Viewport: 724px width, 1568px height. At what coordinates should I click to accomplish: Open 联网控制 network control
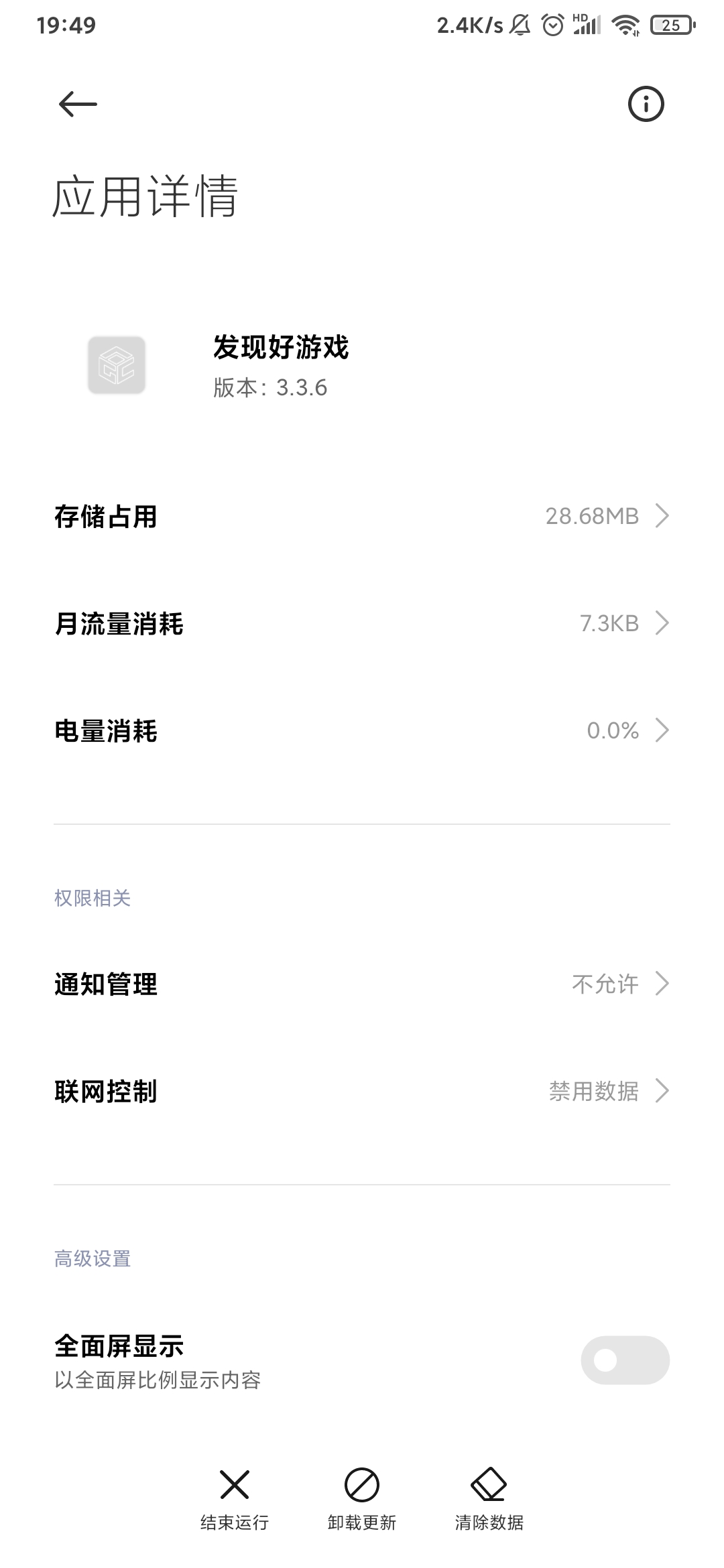362,1091
